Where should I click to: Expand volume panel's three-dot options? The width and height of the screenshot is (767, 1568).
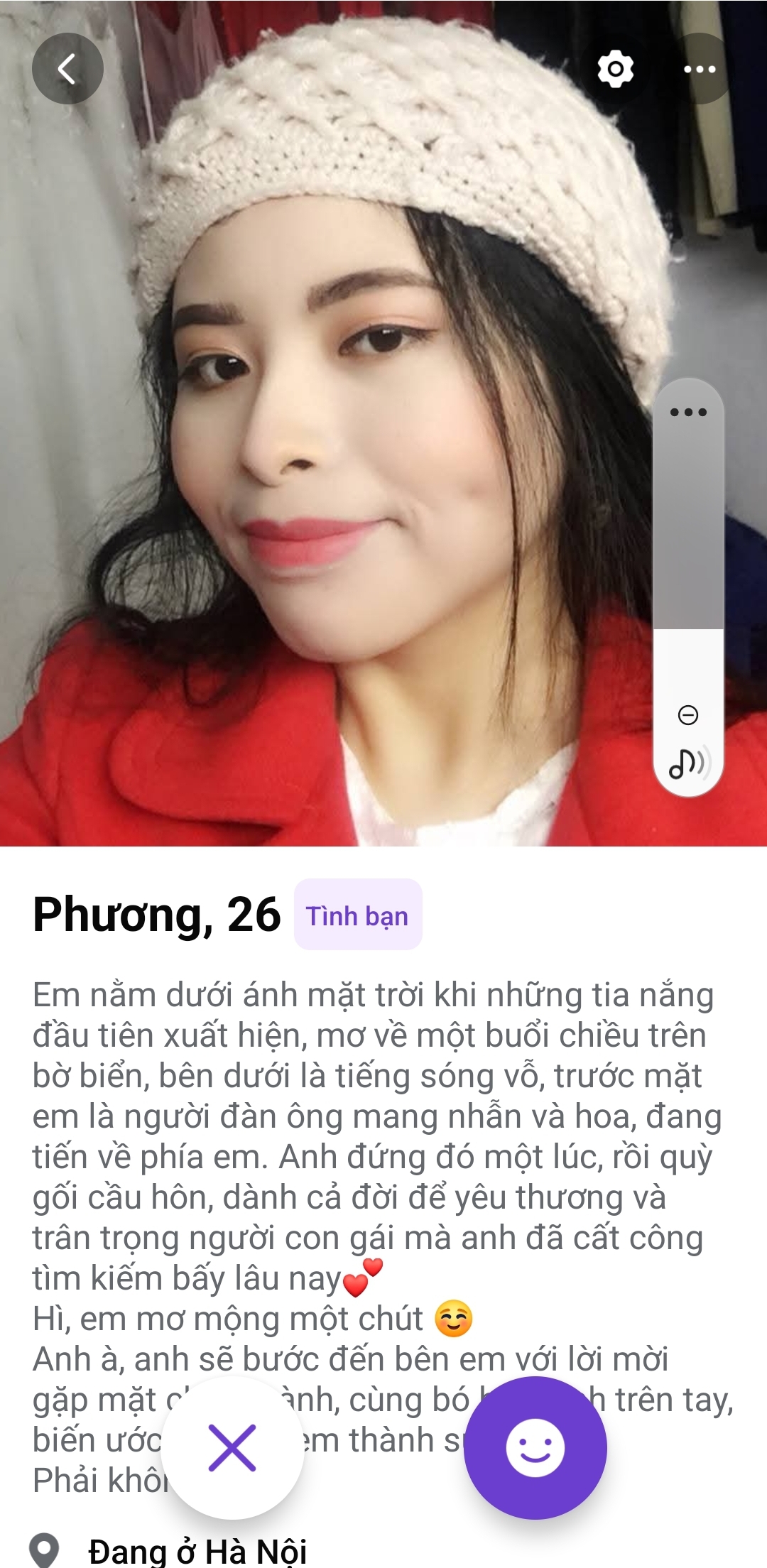point(688,412)
